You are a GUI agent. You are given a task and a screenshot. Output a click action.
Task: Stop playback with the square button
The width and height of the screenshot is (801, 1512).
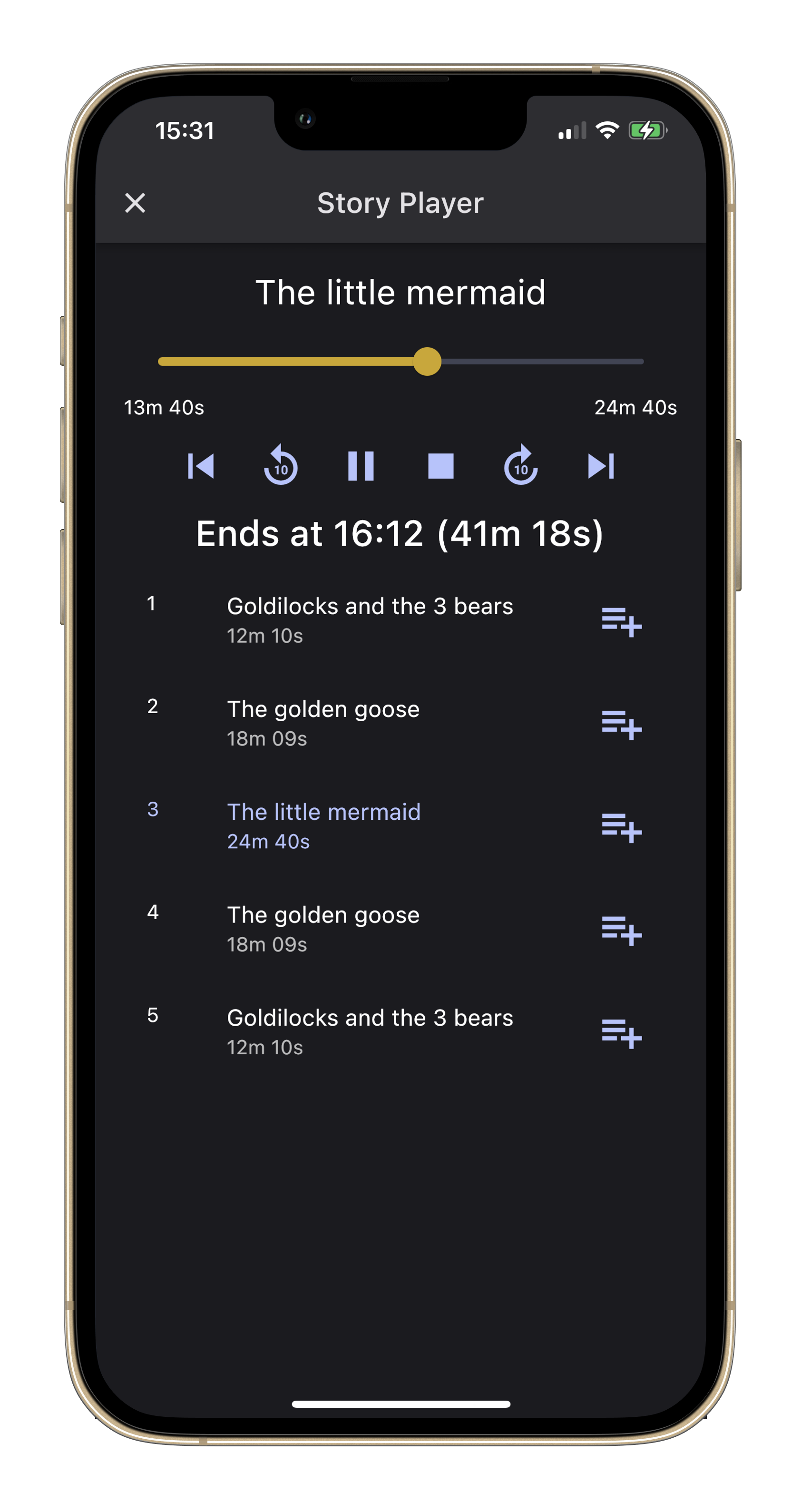coord(441,466)
